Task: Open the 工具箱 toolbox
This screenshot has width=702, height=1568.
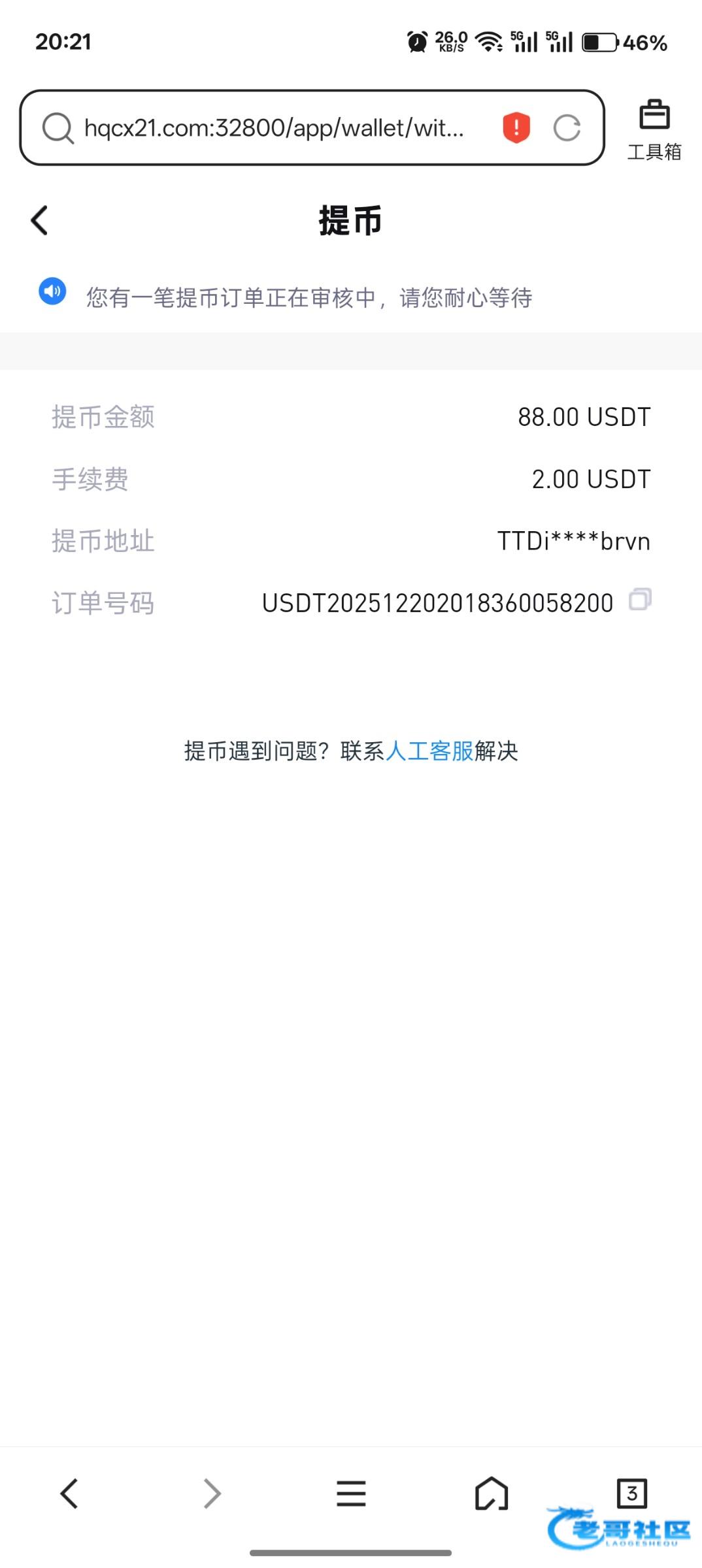Action: tap(654, 129)
